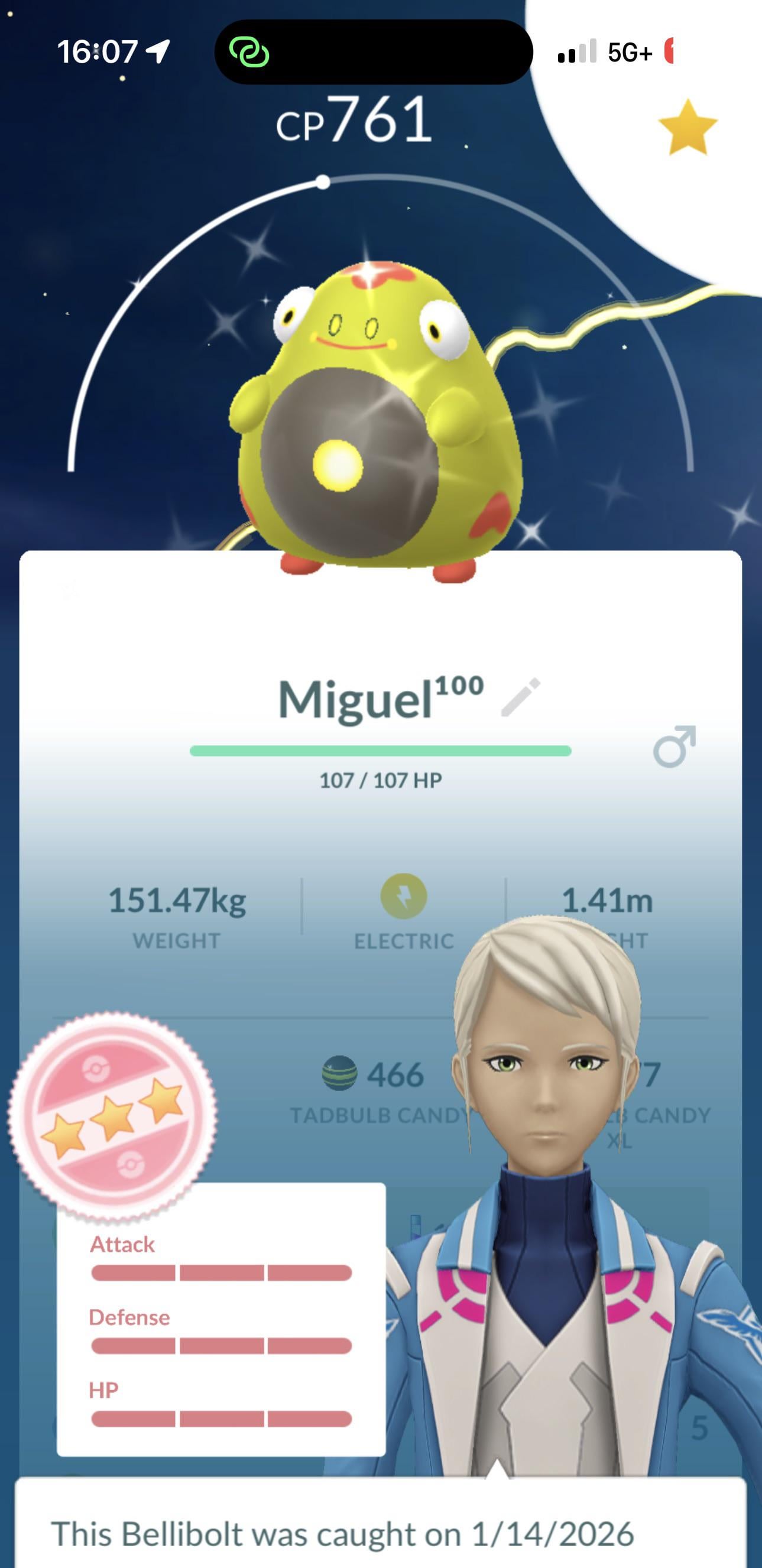Toggle the favorite star for this Bellibolt
762x1568 pixels.
point(688,127)
